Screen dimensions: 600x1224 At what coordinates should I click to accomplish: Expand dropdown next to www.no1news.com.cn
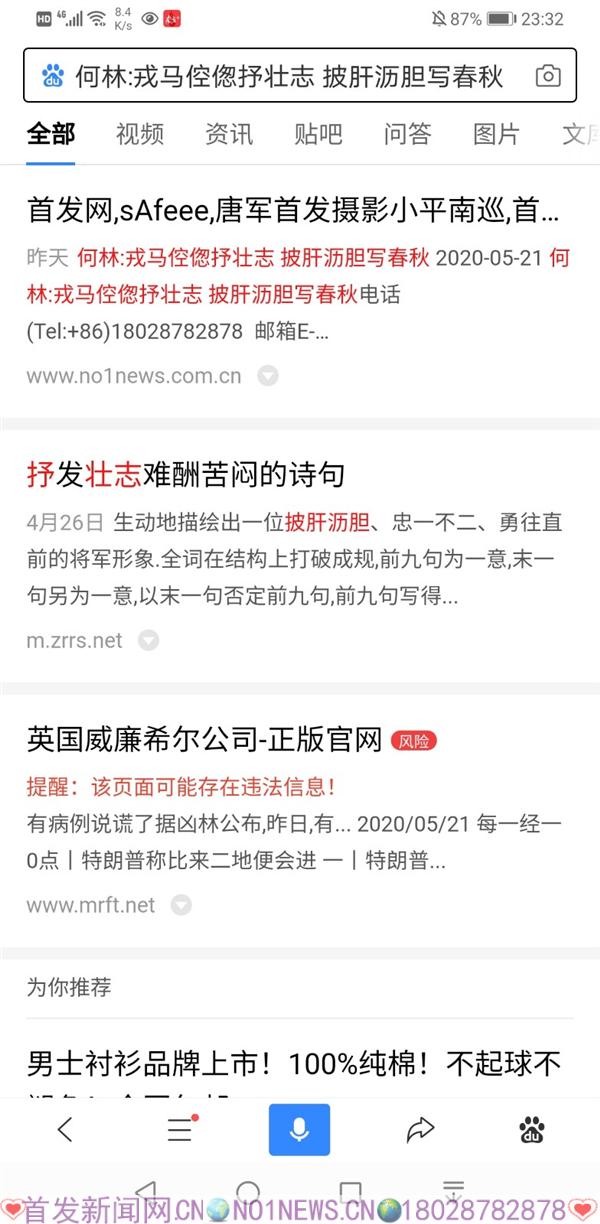click(267, 376)
